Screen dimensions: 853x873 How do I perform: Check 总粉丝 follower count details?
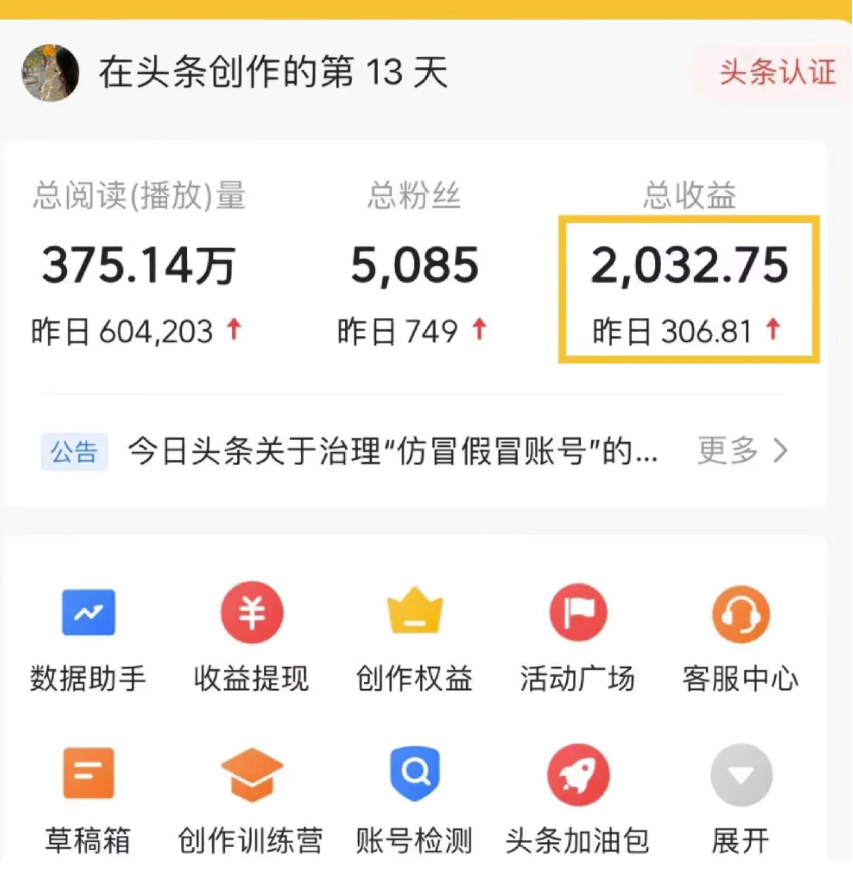[x=414, y=264]
